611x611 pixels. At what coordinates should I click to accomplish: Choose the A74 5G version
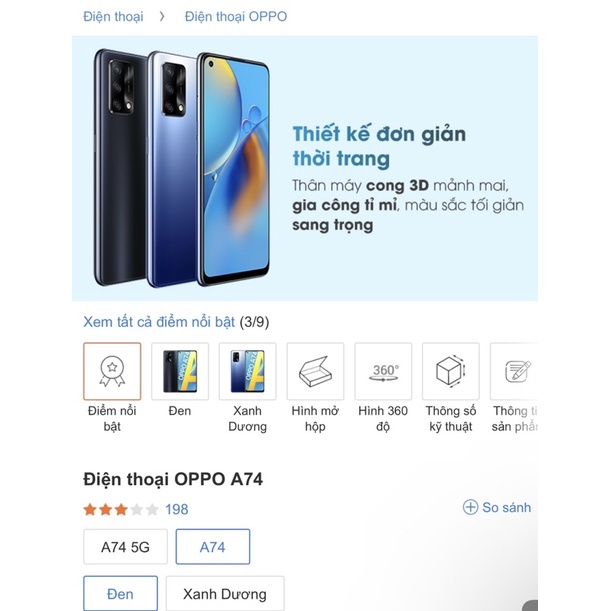point(125,547)
